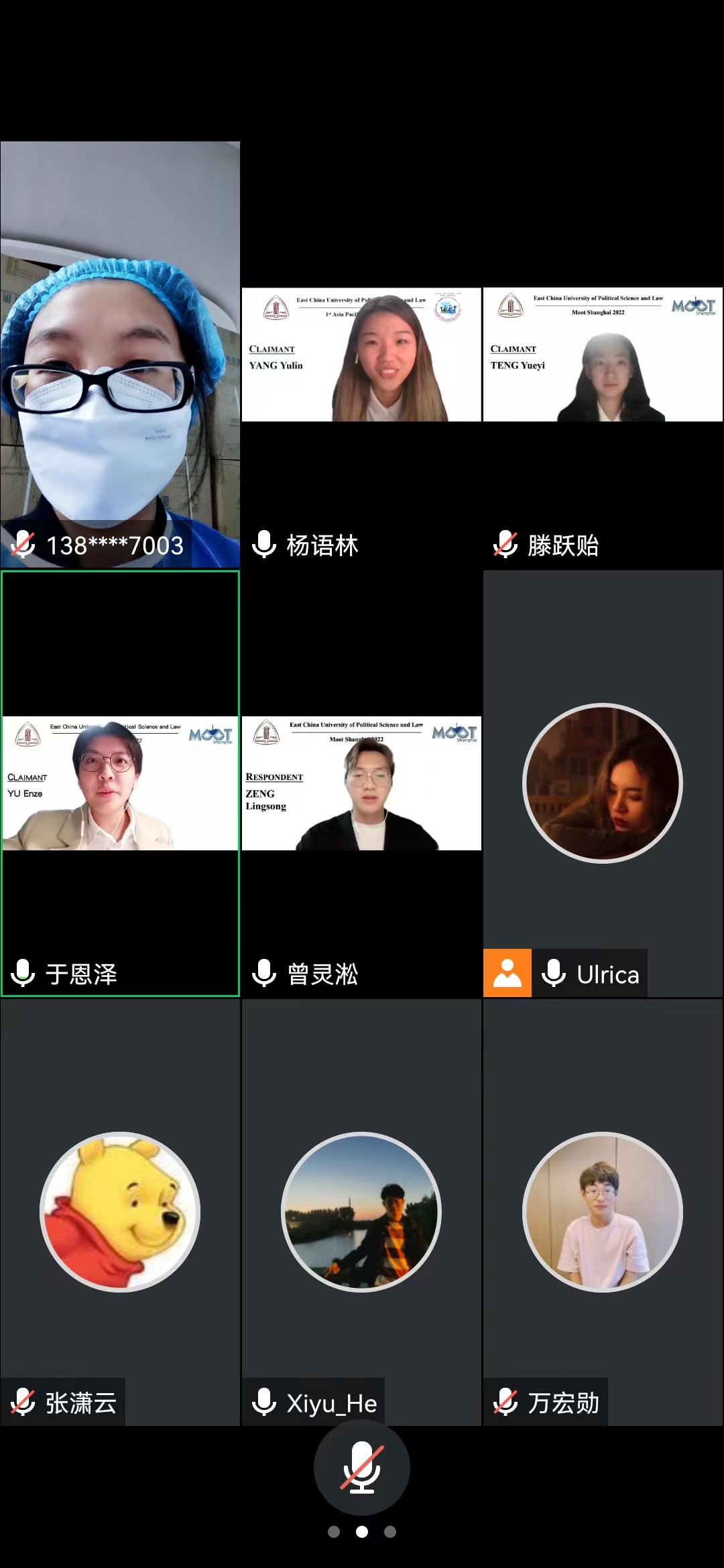Tap the orange host icon beside Ulrica
Image resolution: width=724 pixels, height=1568 pixels.
coord(507,973)
